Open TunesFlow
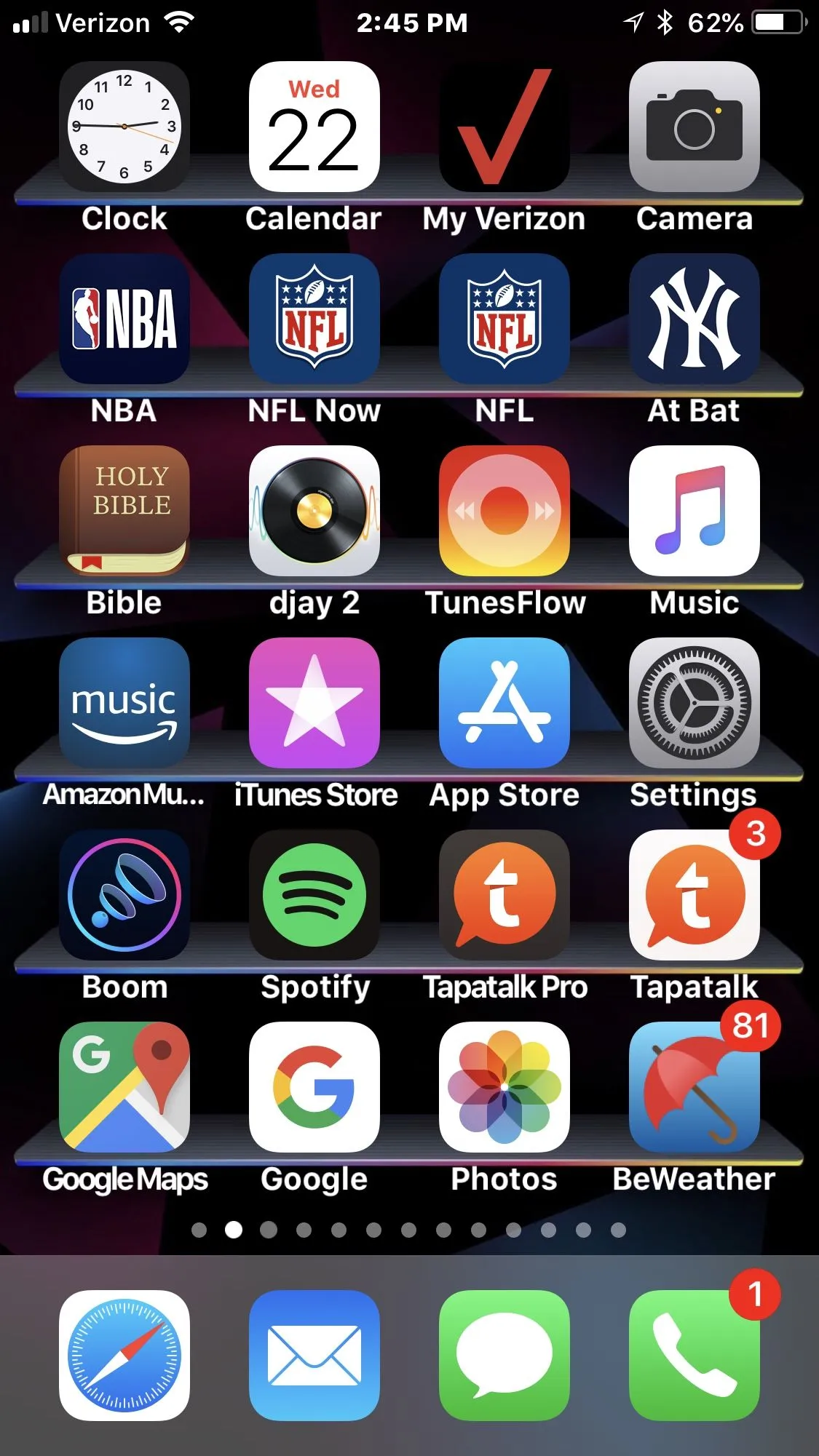 pos(504,511)
